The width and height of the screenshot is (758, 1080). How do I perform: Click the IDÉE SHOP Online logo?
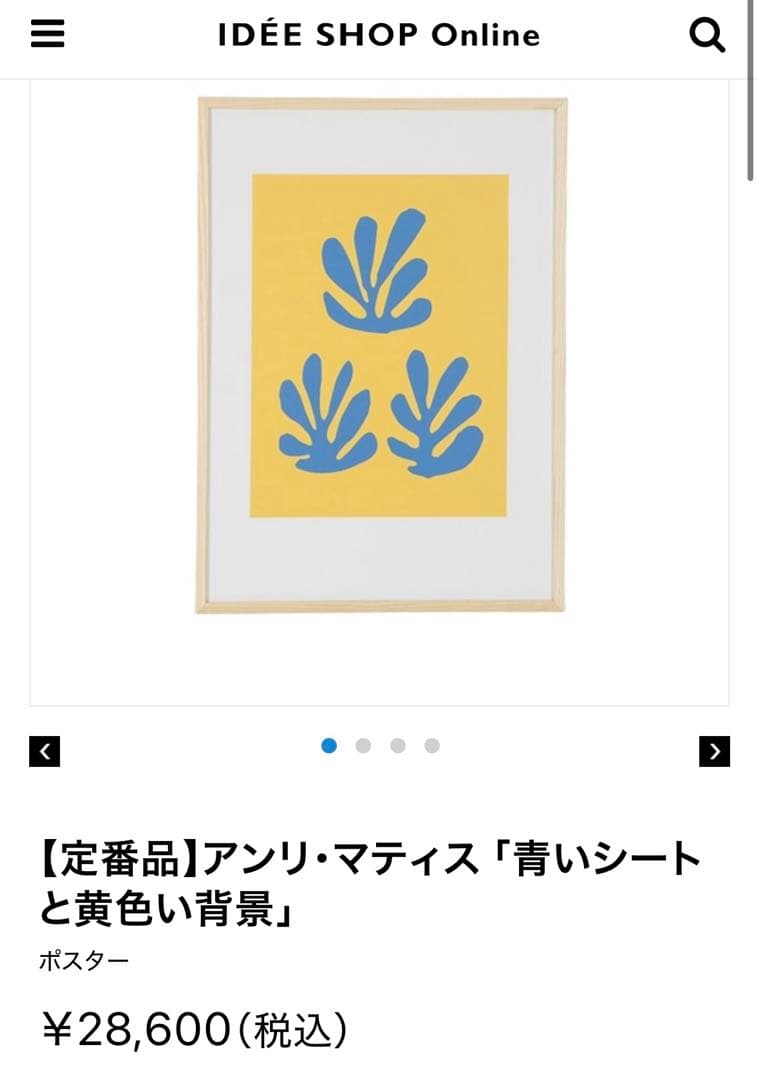coord(378,36)
